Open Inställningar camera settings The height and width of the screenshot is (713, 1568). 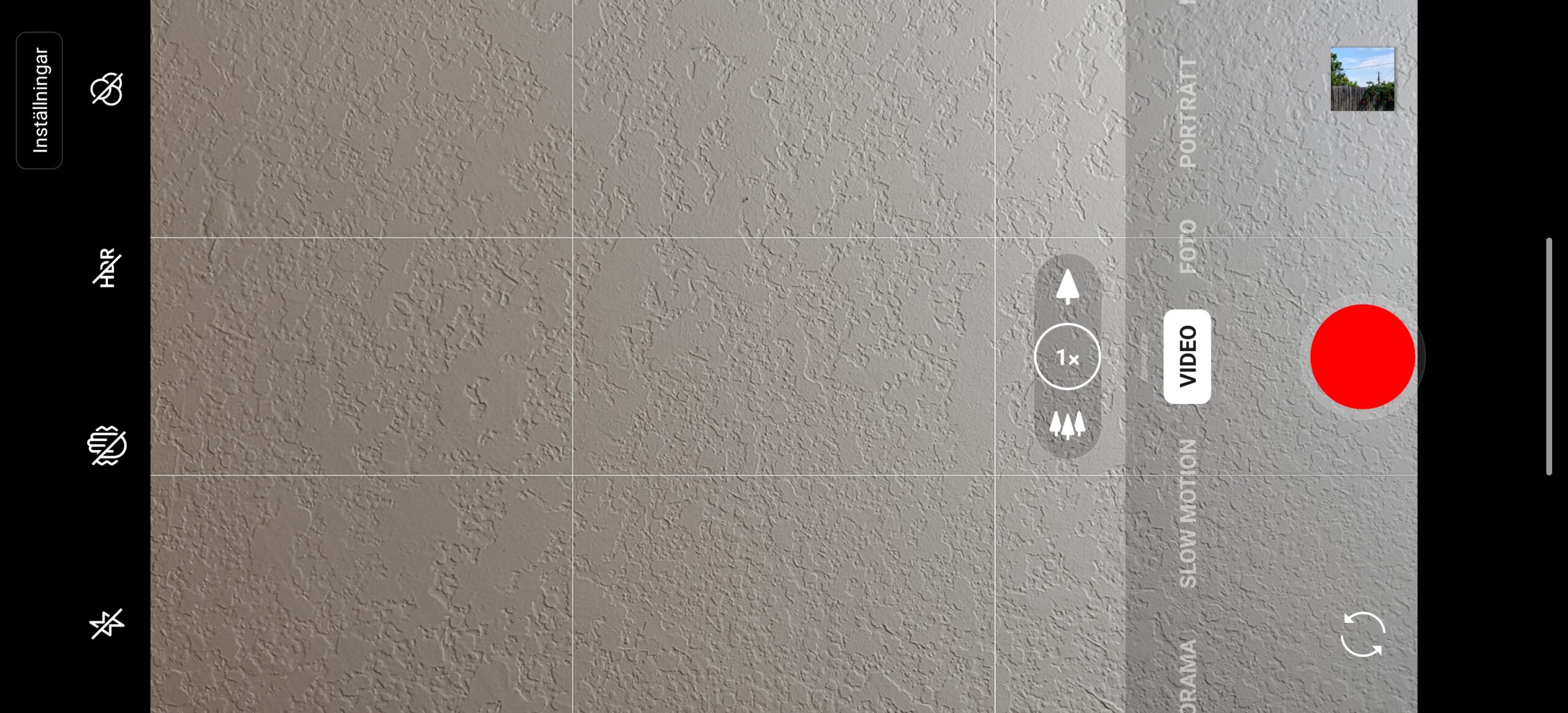pyautogui.click(x=39, y=100)
